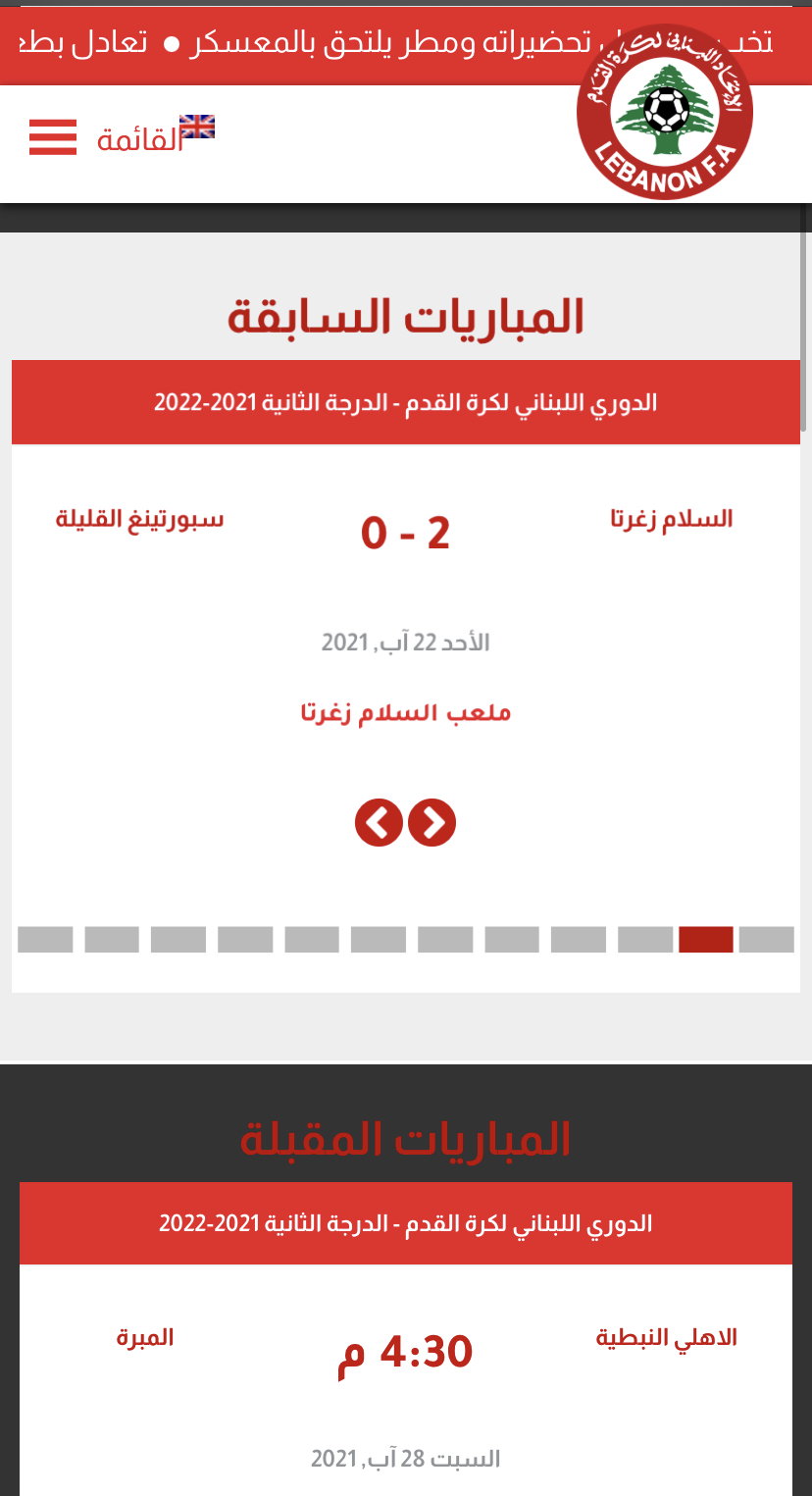Screen dimensions: 812x1496
Task: Go to Lebanon F.A homepage via logo
Action: (x=665, y=112)
